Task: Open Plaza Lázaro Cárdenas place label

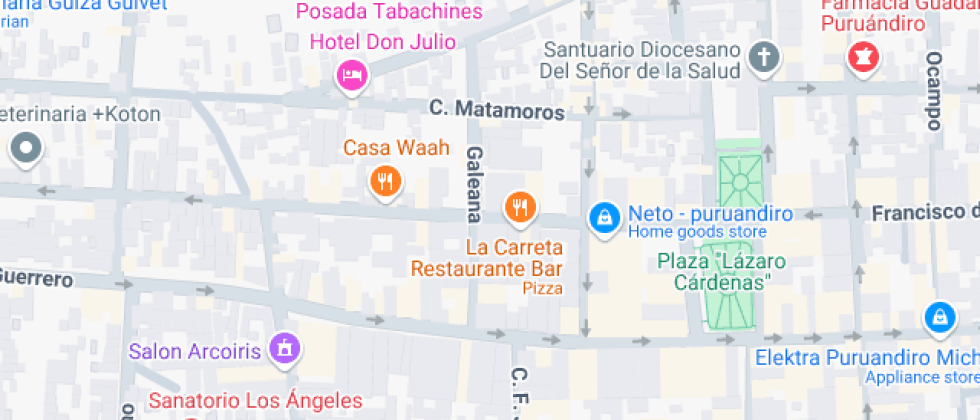Action: (721, 271)
